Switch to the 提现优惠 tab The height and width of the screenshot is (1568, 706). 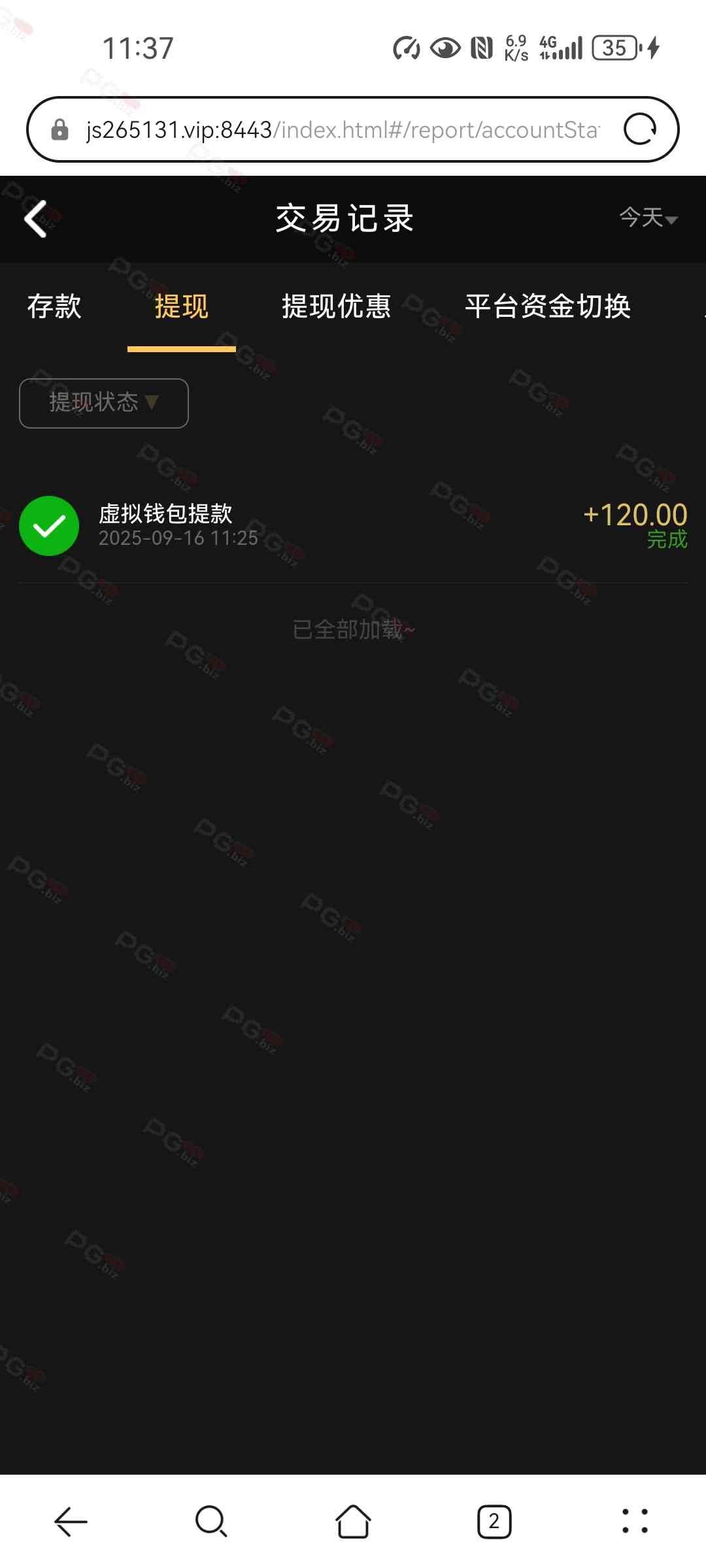tap(336, 306)
